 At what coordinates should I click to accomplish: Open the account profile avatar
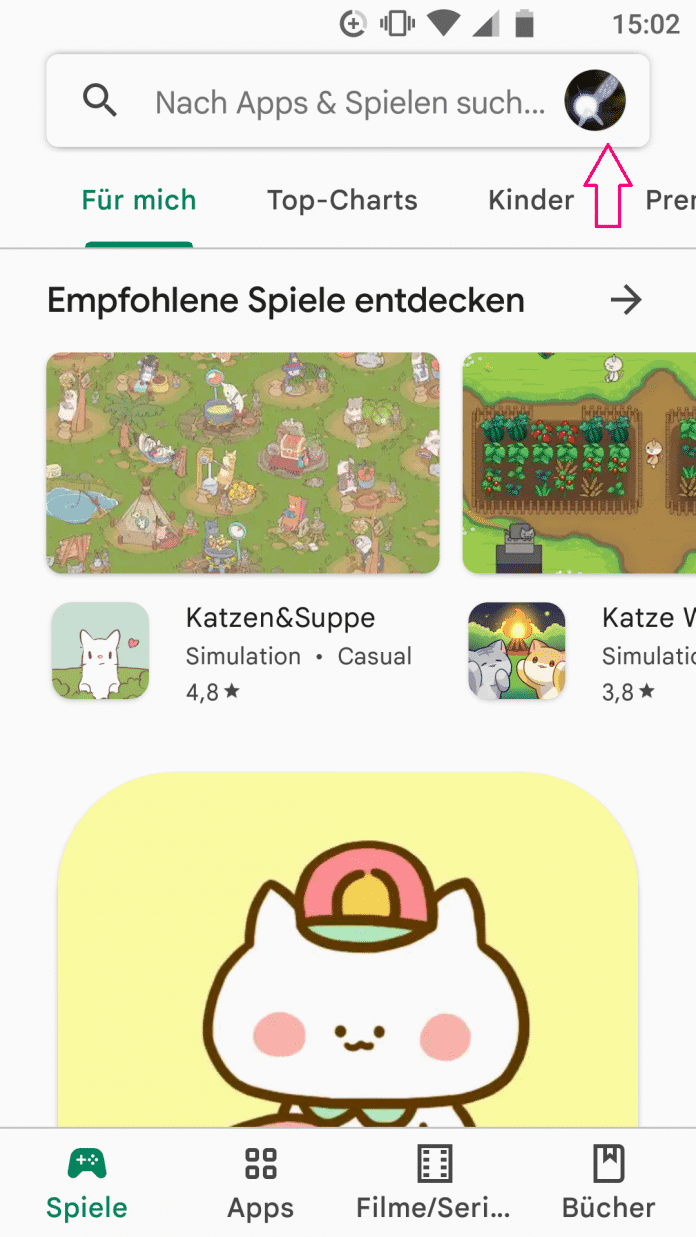click(595, 101)
